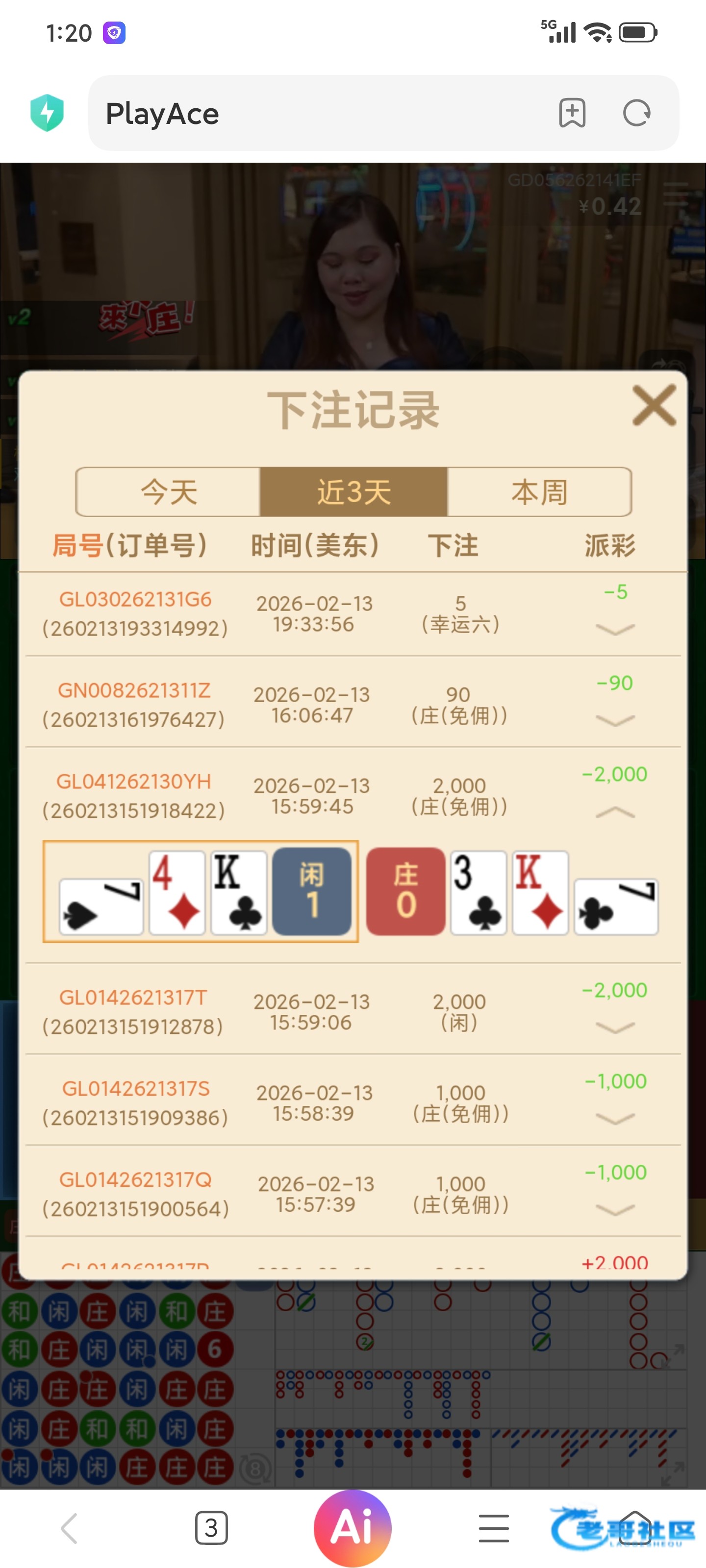Select the 近3天 tab
Viewport: 706px width, 1568px height.
[x=353, y=492]
